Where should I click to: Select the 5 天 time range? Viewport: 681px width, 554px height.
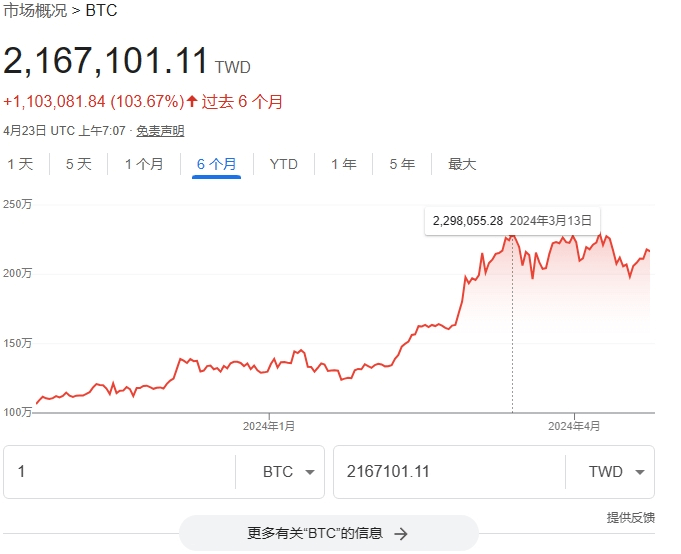pos(78,164)
